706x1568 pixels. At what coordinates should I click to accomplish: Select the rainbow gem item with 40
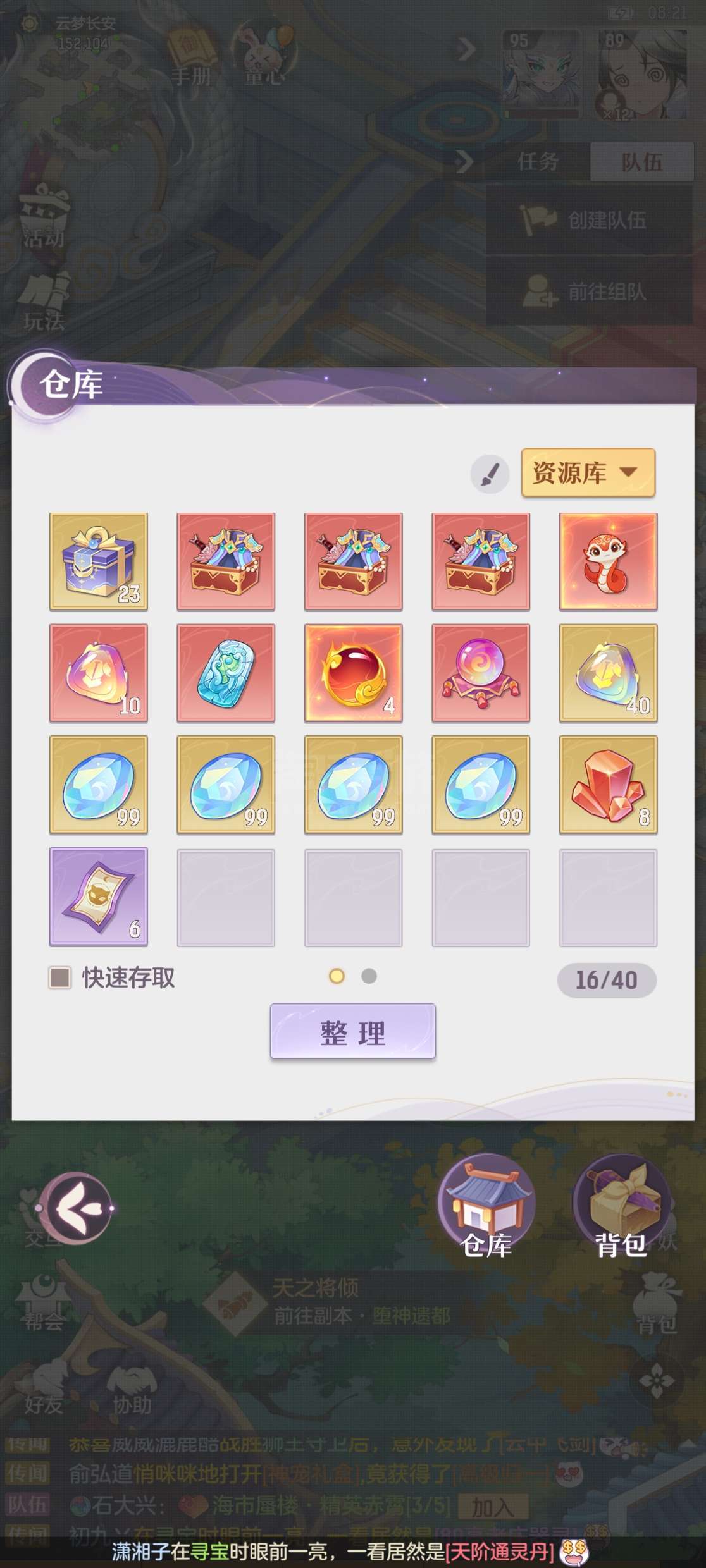coord(609,673)
